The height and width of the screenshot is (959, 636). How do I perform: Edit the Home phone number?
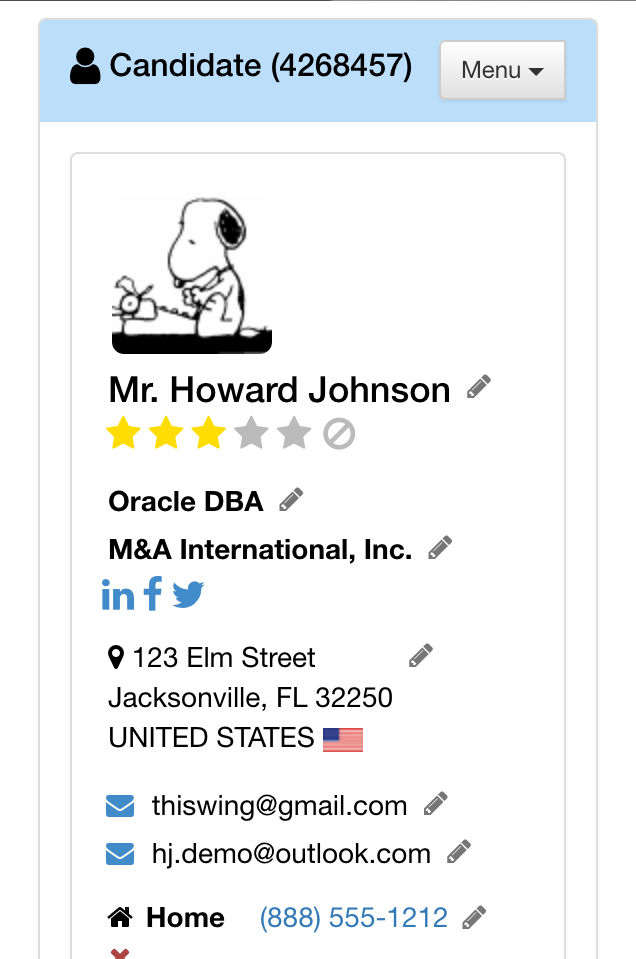pos(474,917)
